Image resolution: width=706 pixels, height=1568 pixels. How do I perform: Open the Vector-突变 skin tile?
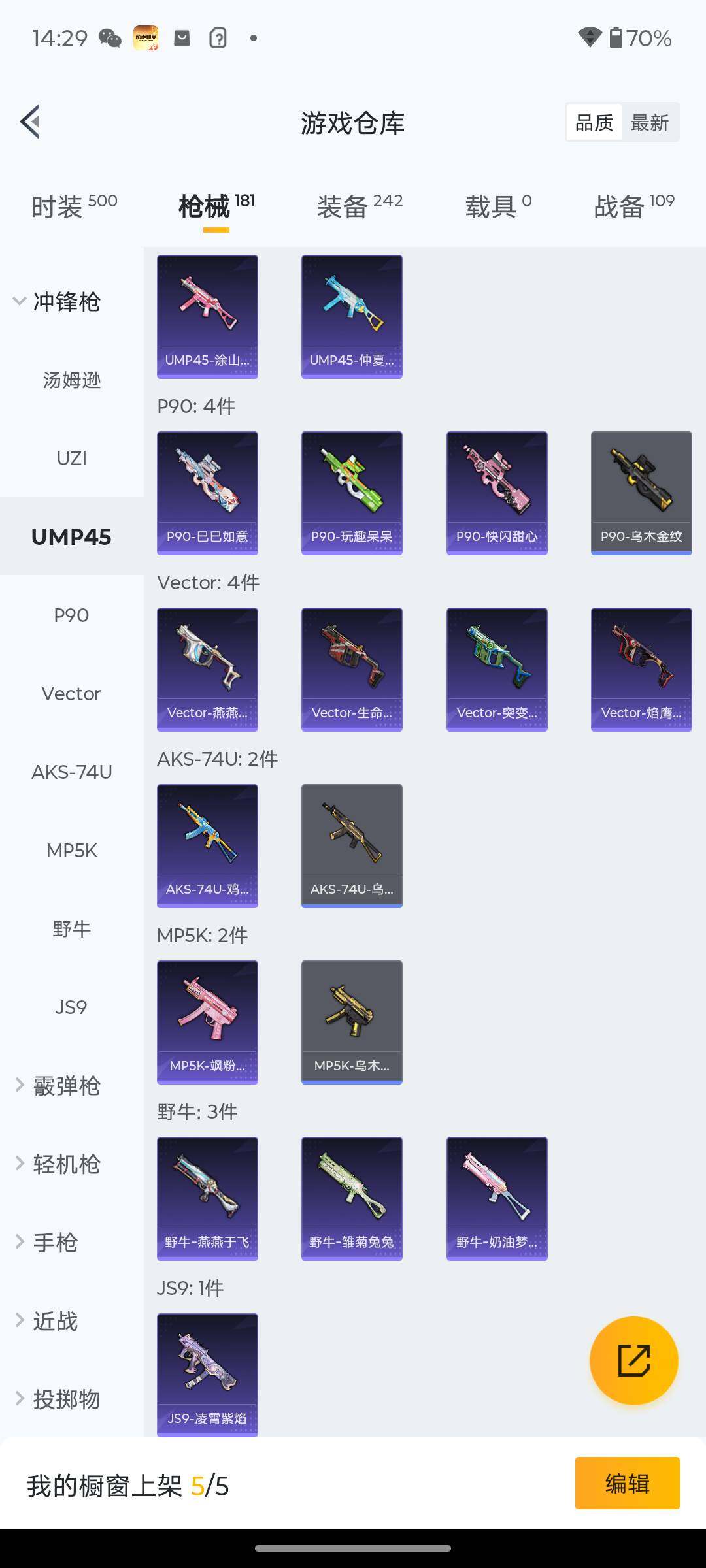tap(497, 669)
